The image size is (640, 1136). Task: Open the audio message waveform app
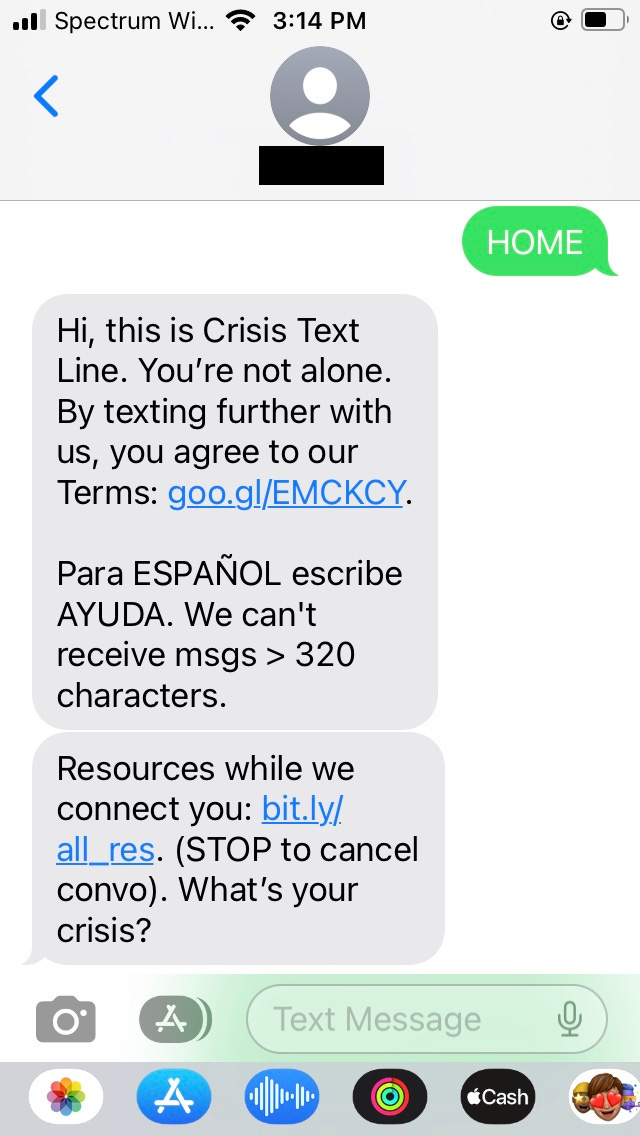(281, 1097)
